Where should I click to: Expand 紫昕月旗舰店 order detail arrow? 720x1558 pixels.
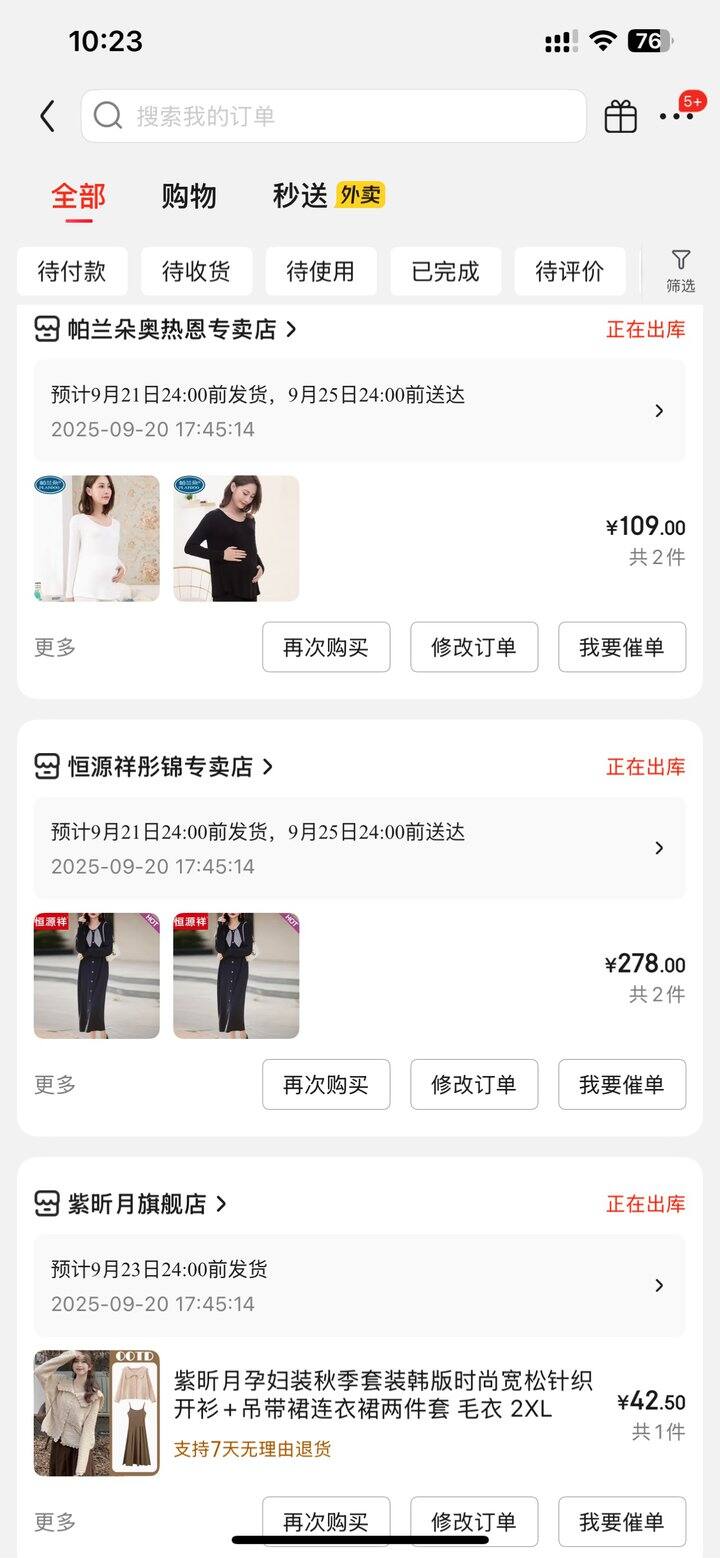tap(659, 1285)
